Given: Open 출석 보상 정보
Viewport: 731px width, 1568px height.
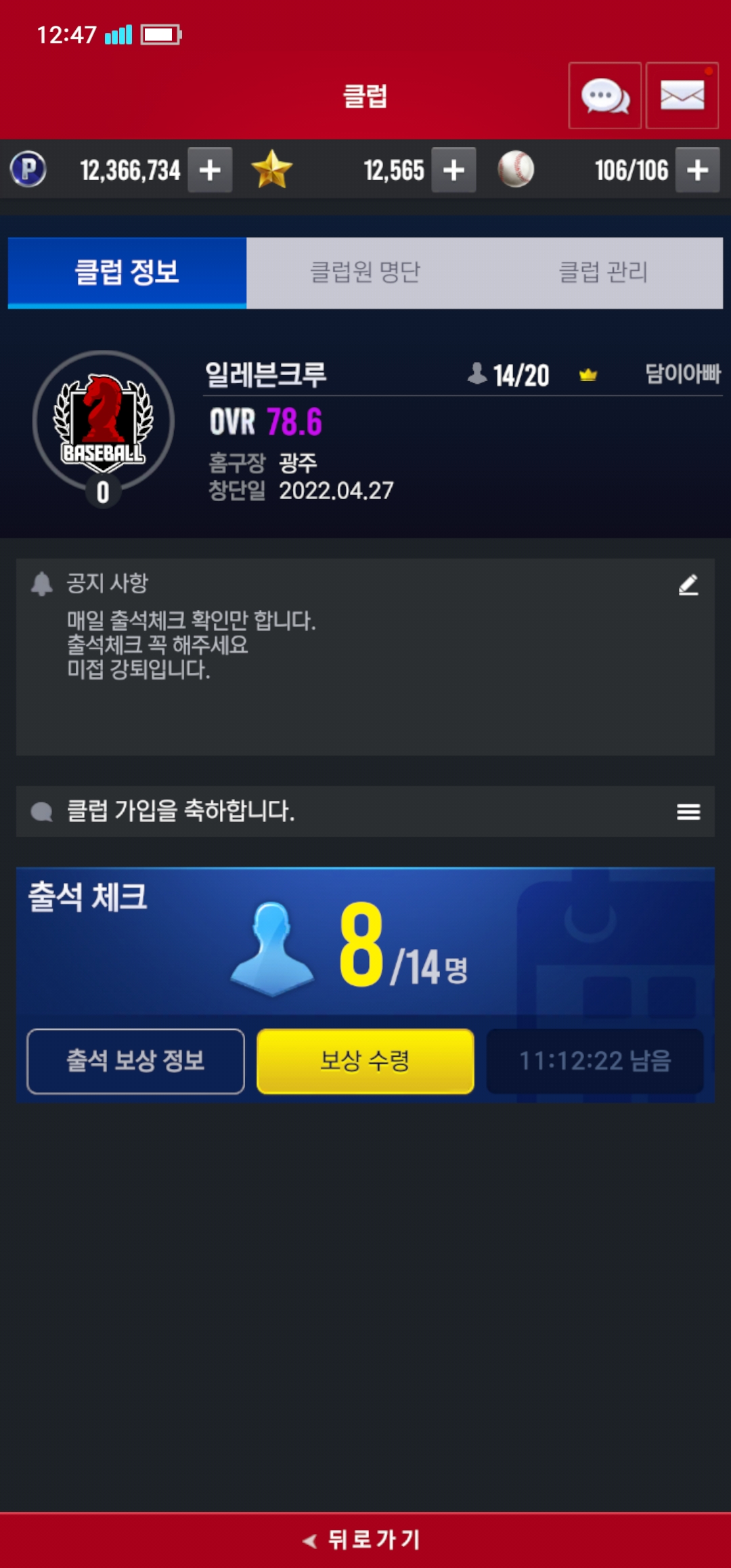Looking at the screenshot, I should (135, 1061).
